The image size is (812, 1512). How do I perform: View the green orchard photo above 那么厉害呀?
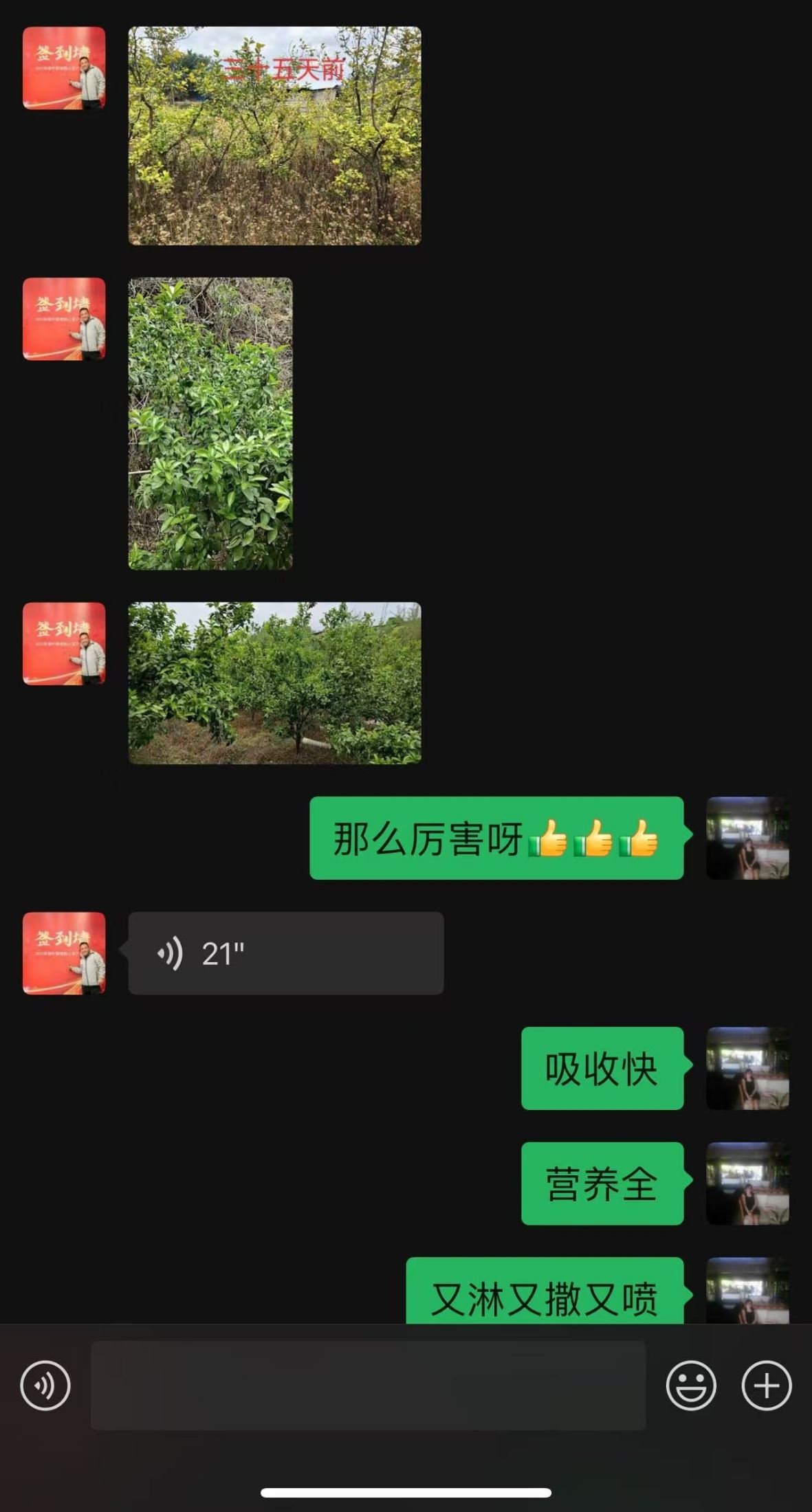pyautogui.click(x=274, y=683)
